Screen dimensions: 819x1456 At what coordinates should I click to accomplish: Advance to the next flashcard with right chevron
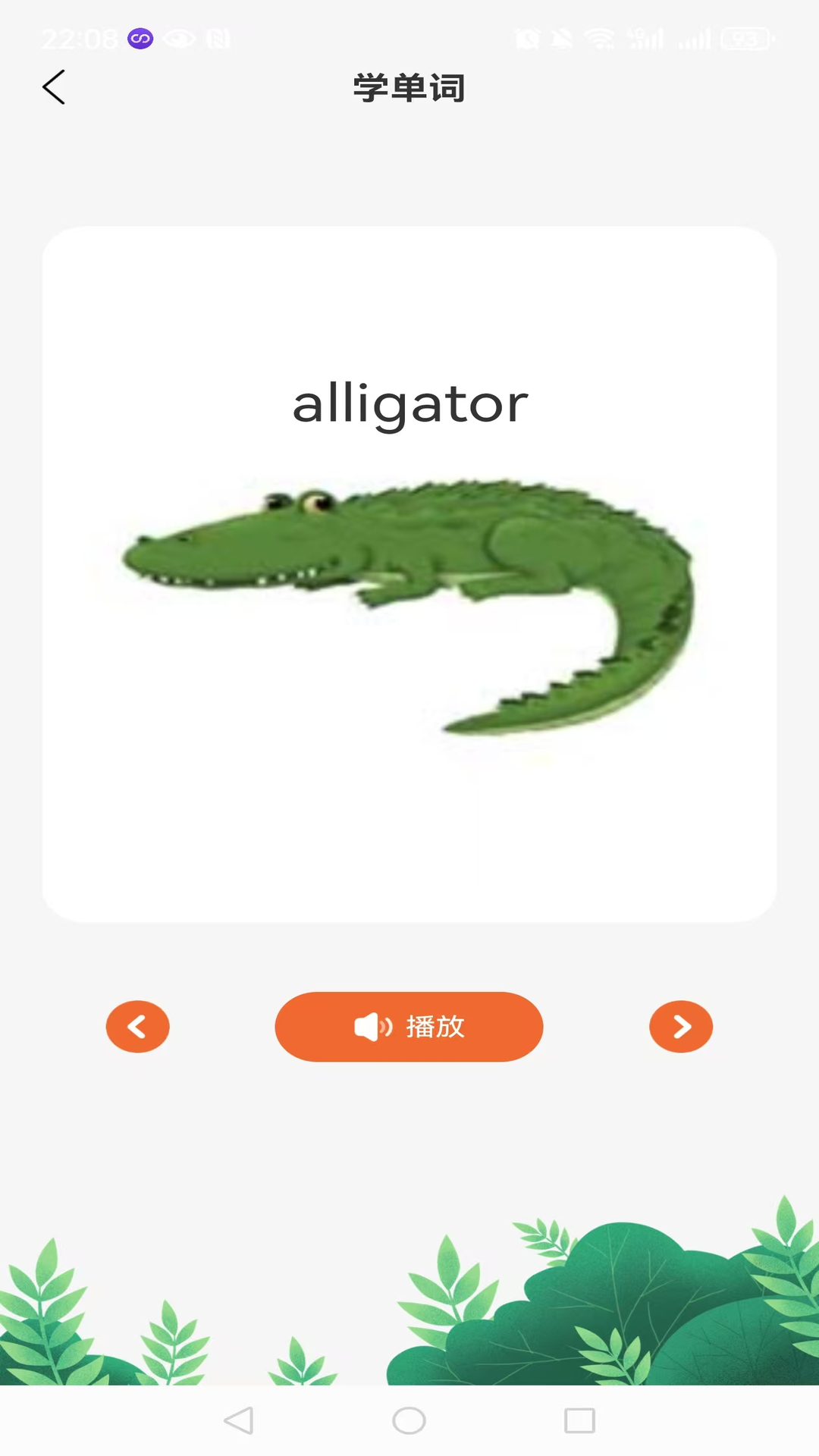680,1027
